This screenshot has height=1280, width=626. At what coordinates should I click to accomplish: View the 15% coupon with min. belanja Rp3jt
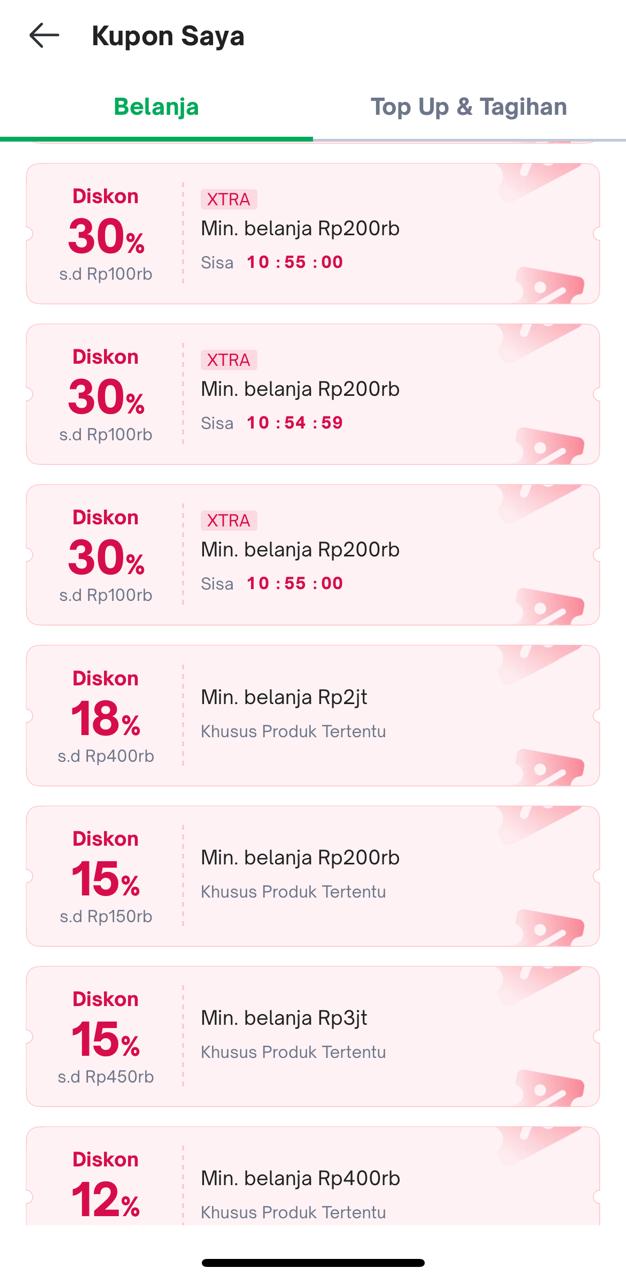[x=312, y=1036]
